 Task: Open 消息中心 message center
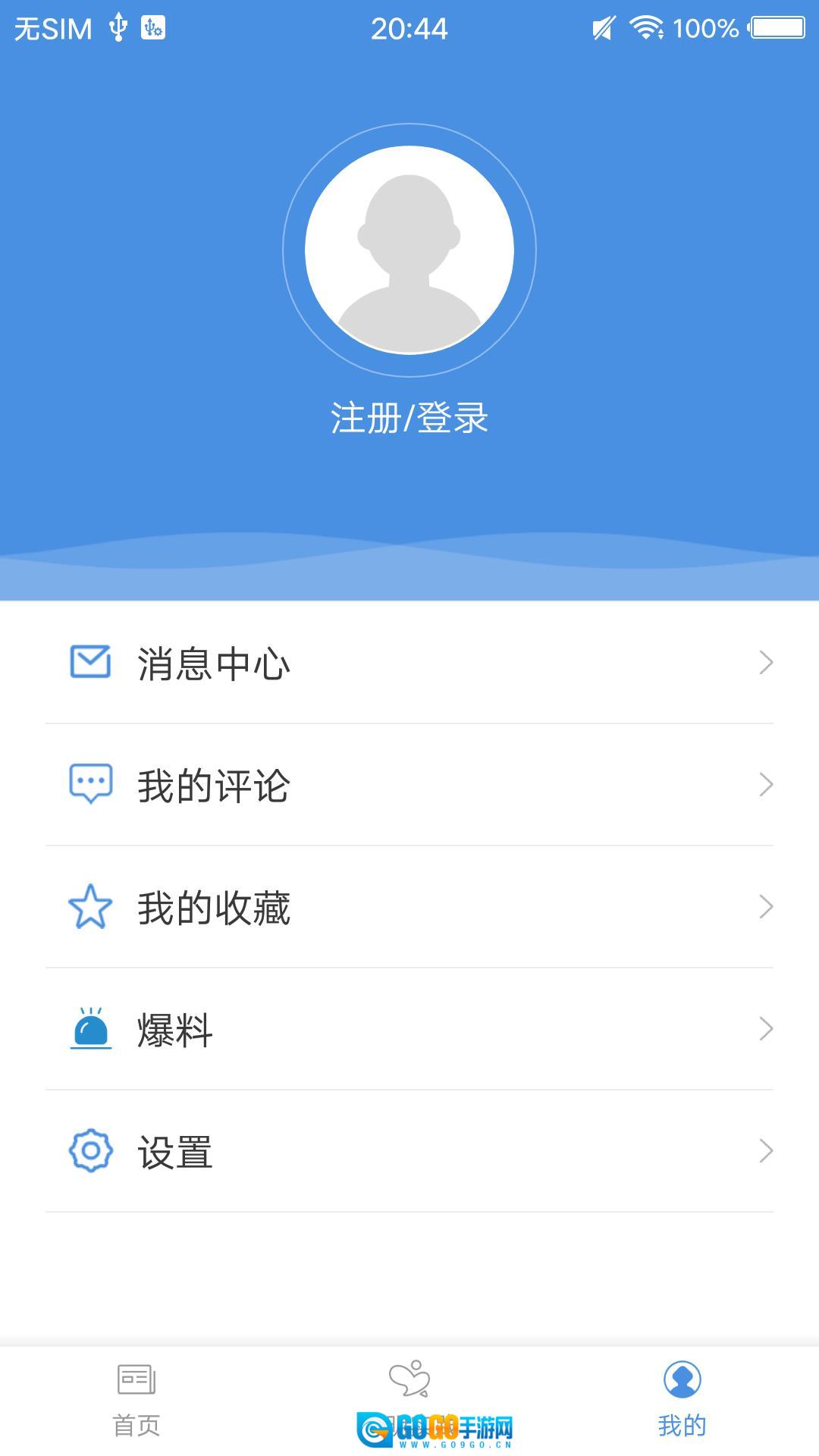[409, 663]
